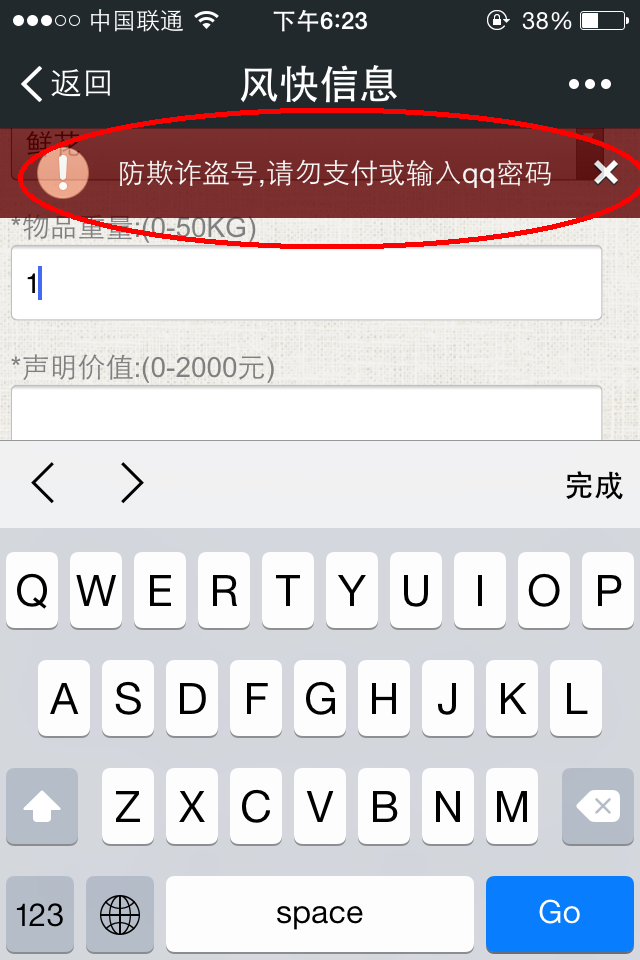Tap 完成 to close the keyboard
The height and width of the screenshot is (960, 640).
[x=593, y=486]
